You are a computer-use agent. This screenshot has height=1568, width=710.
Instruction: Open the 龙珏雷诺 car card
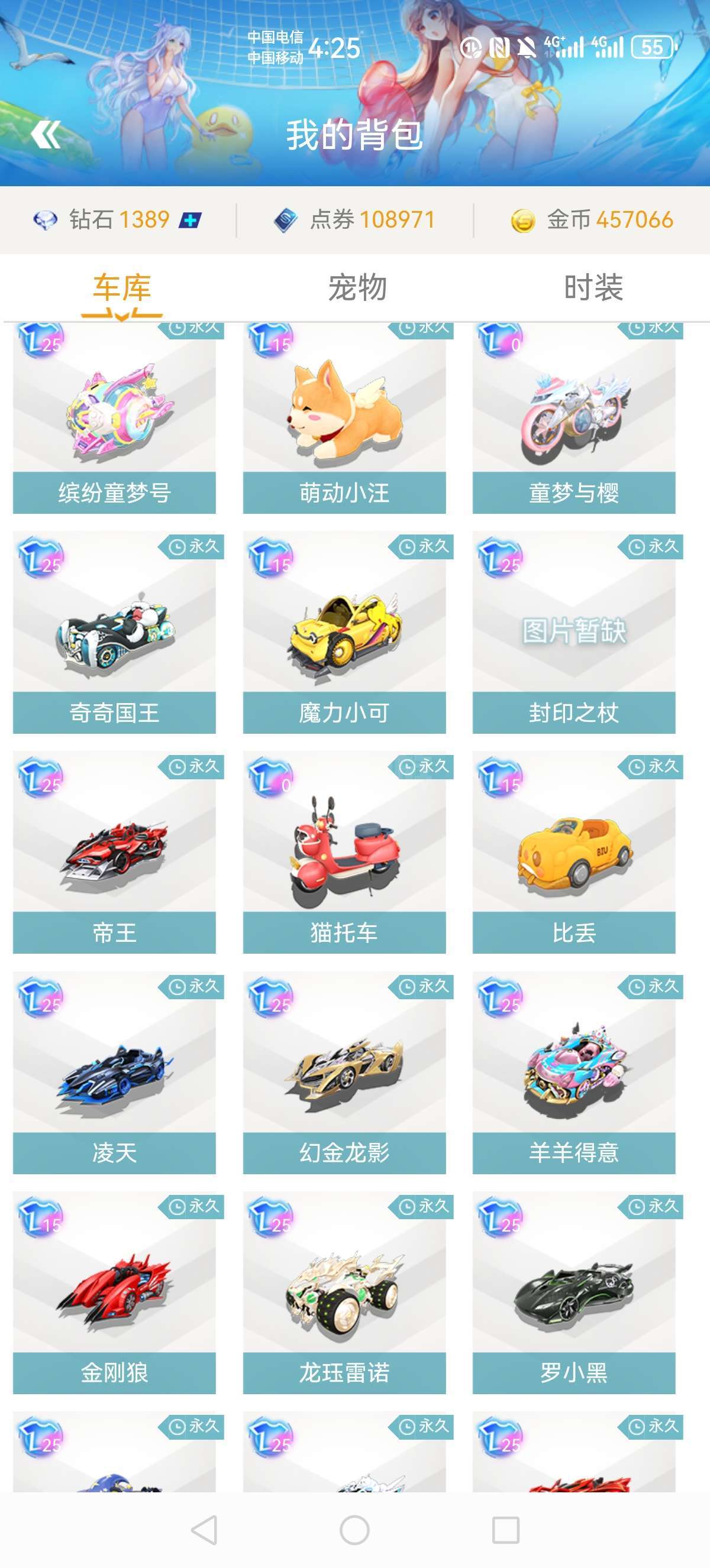344,1293
